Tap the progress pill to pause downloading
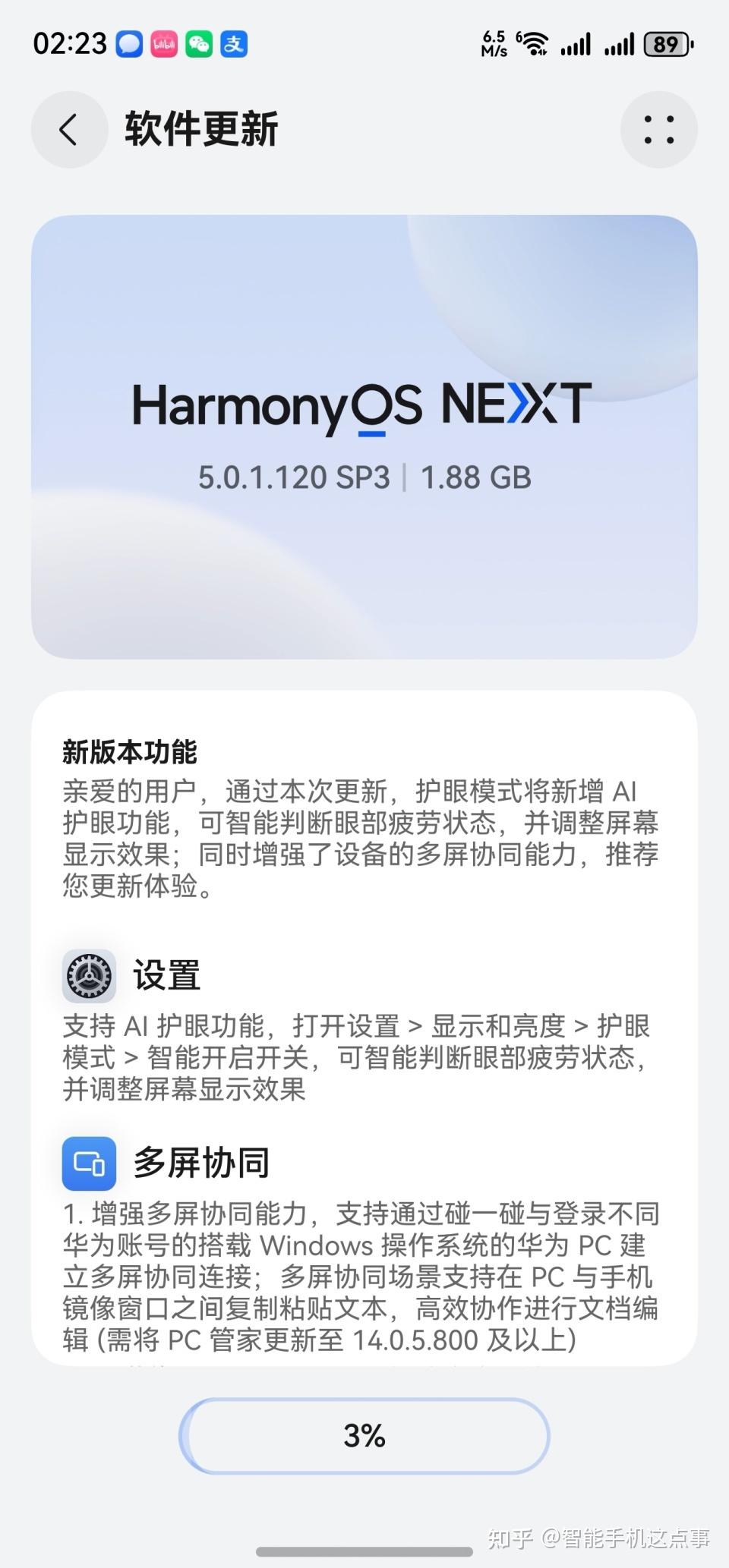Viewport: 729px width, 1568px height. (364, 1433)
